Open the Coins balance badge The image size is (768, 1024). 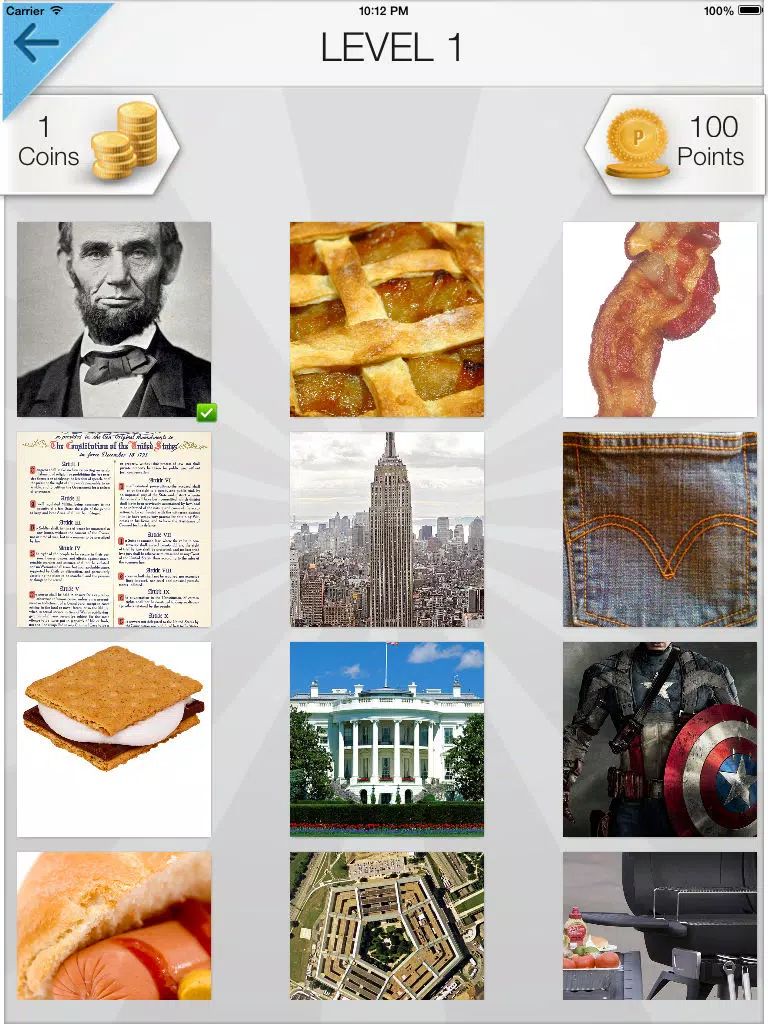(x=88, y=143)
